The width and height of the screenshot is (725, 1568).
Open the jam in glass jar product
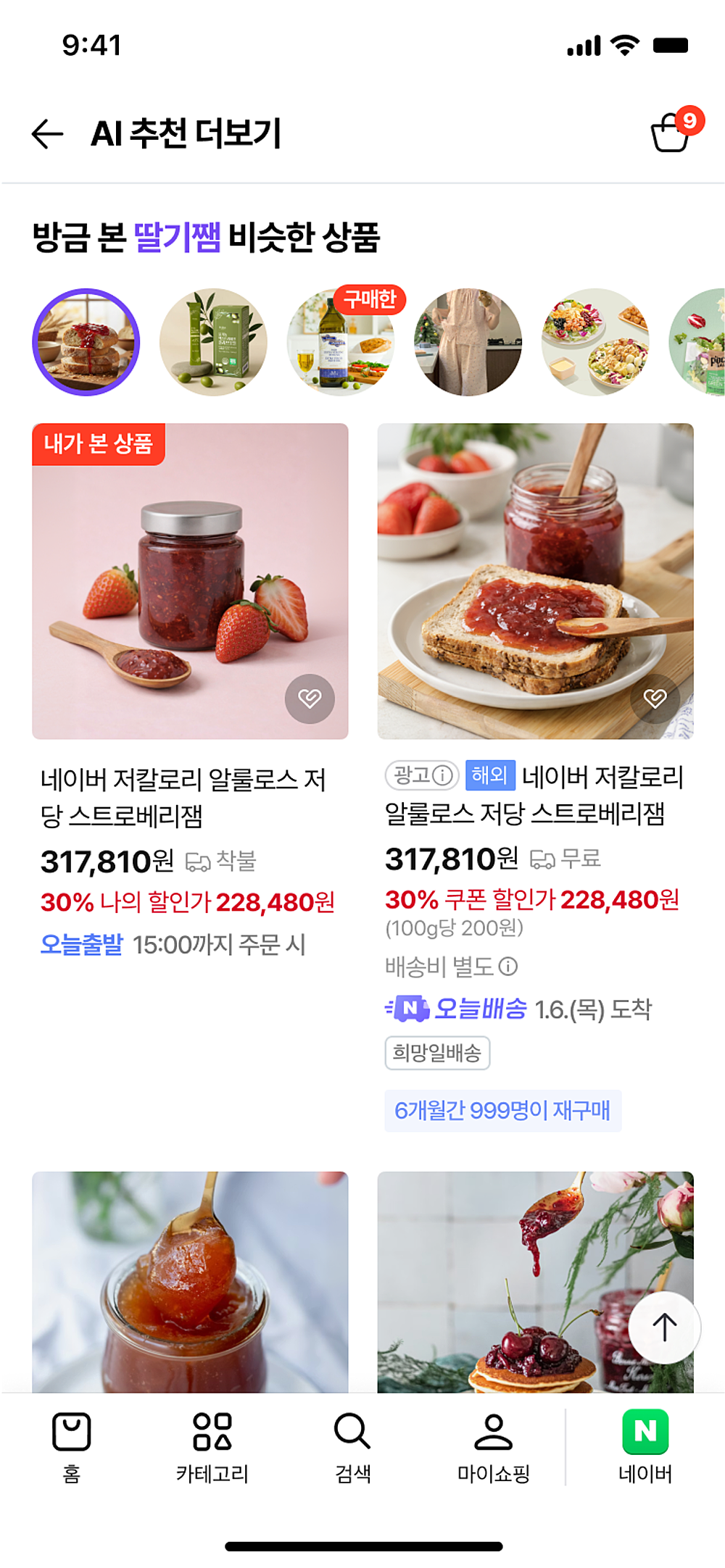190,1281
